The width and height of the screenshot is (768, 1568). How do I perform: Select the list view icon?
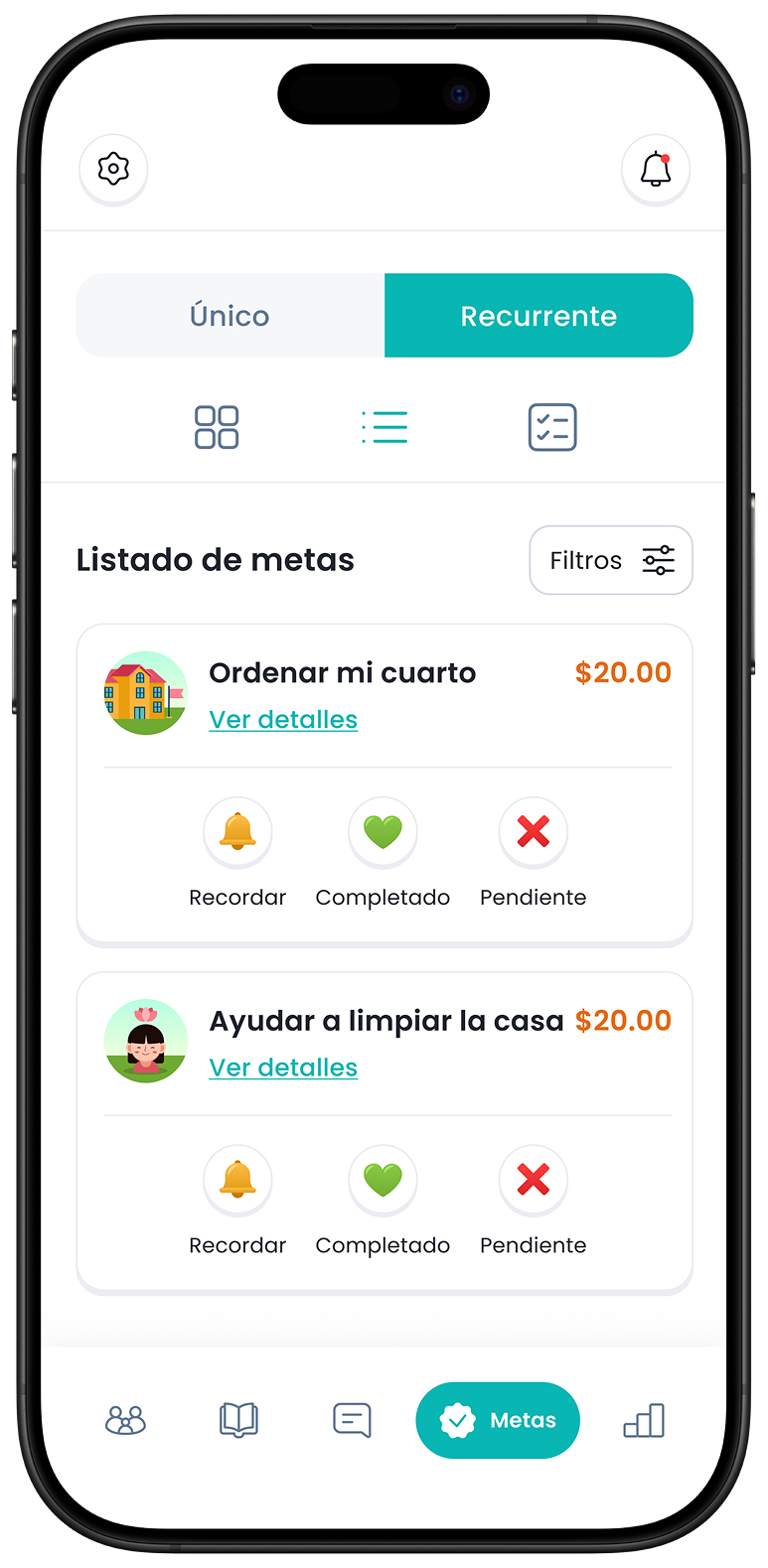pos(384,427)
